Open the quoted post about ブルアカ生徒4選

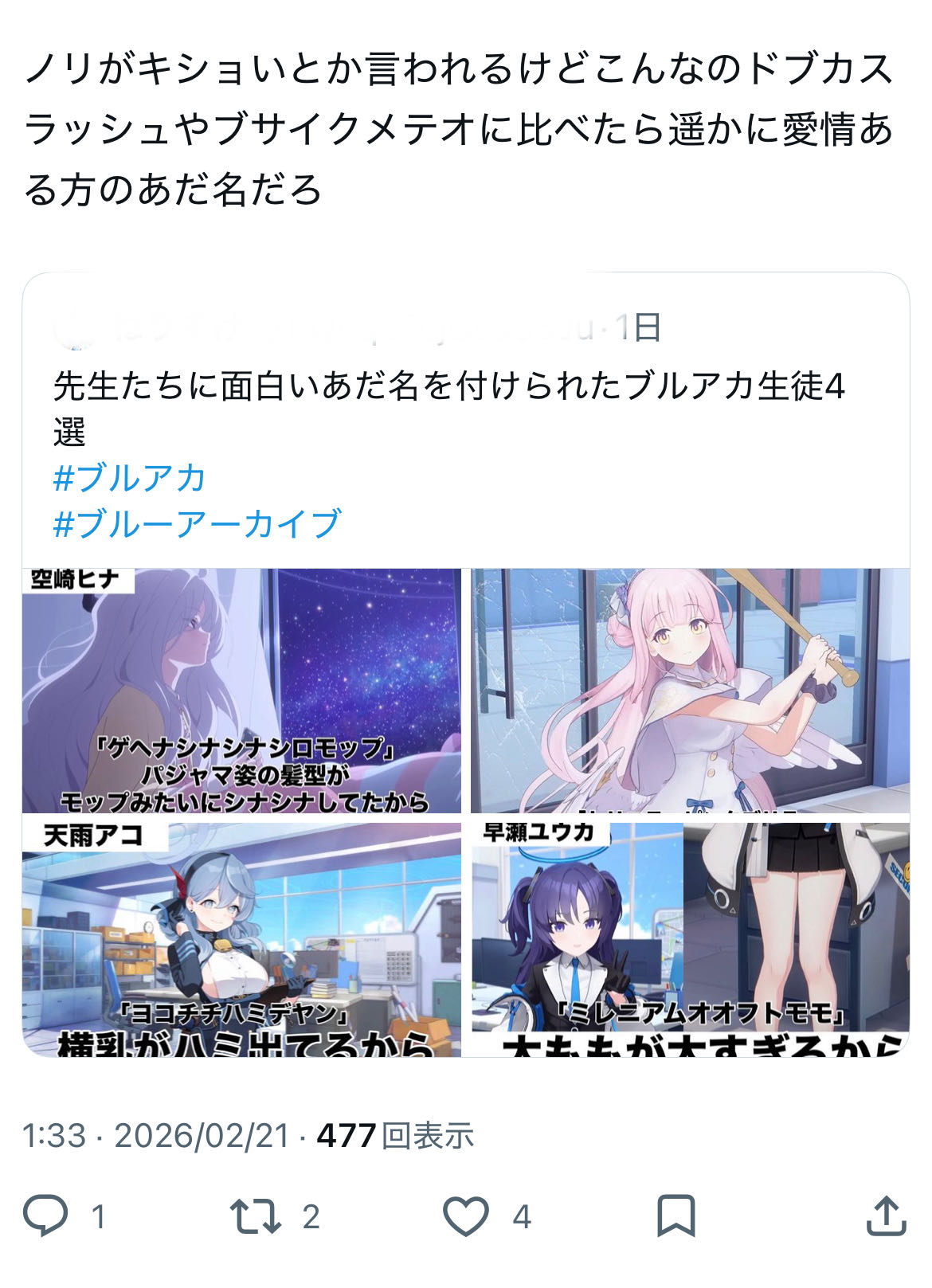(448, 406)
